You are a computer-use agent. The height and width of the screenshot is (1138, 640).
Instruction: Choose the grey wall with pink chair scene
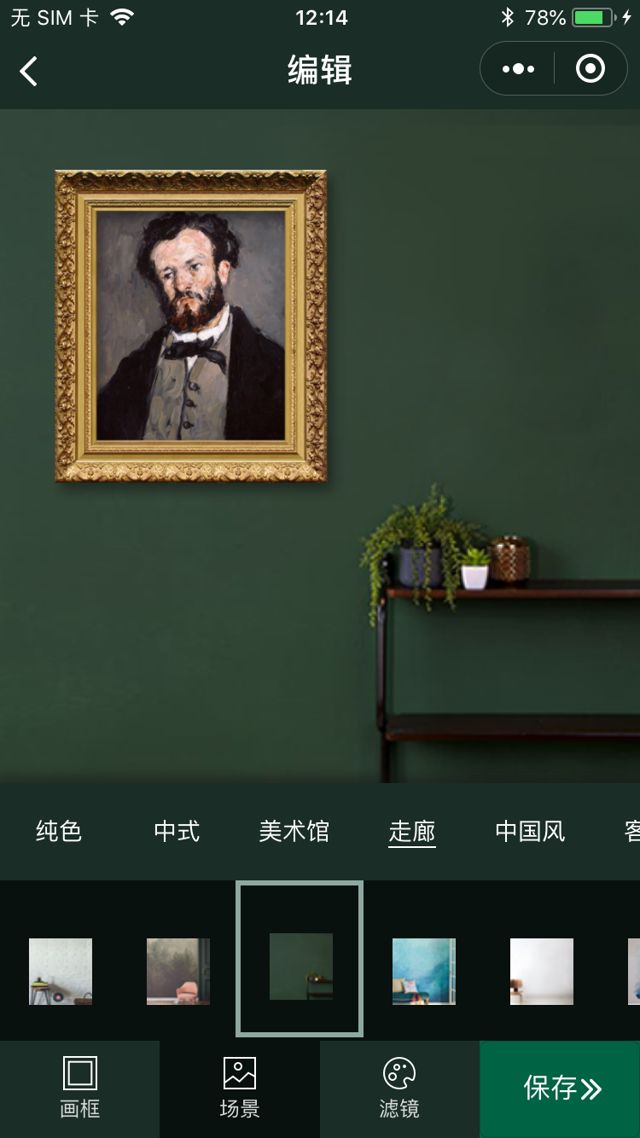(x=178, y=971)
